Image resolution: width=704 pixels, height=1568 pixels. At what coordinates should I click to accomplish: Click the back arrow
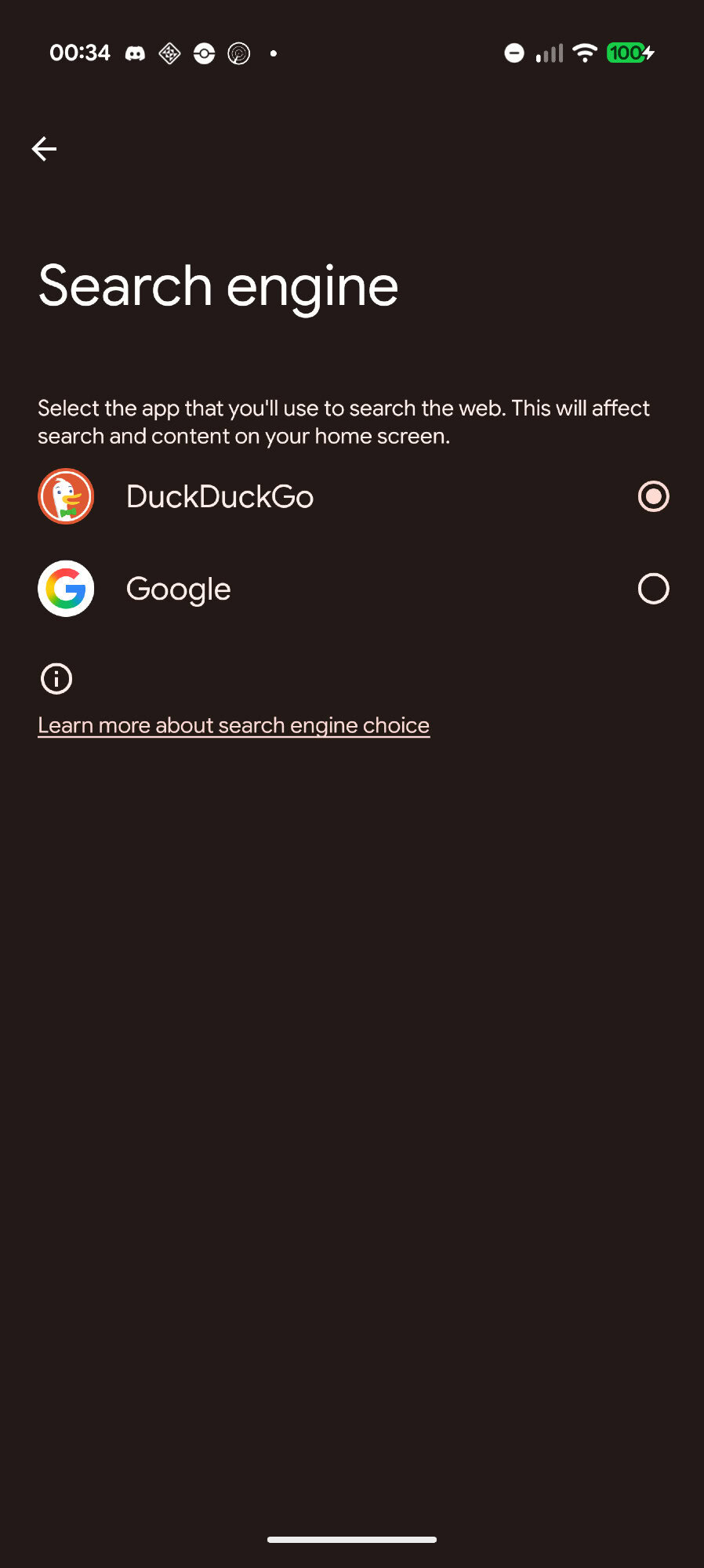click(x=44, y=148)
